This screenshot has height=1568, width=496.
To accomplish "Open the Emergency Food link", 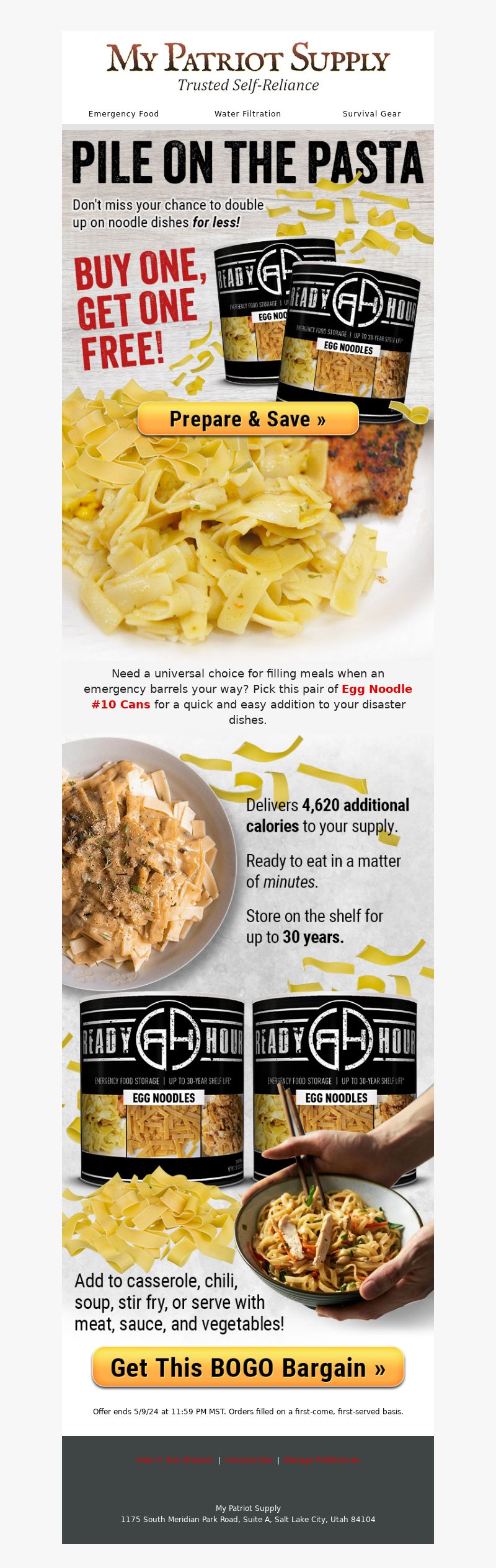I will pos(123,114).
